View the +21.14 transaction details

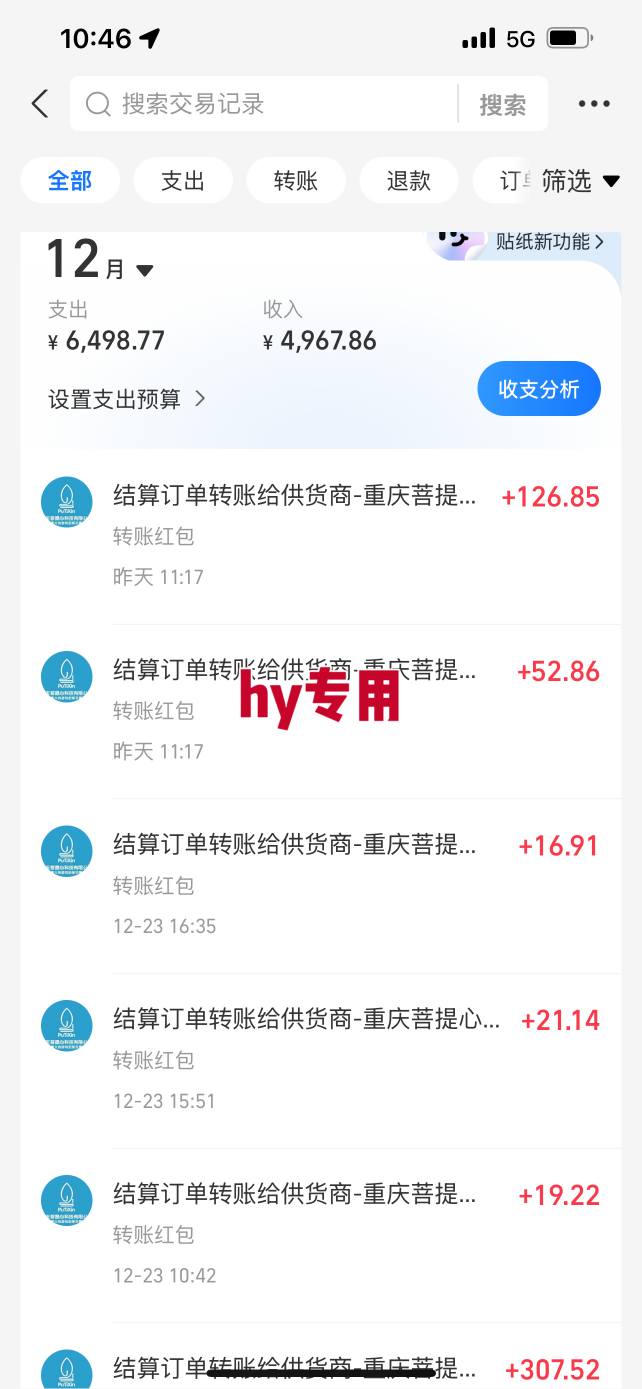[x=320, y=1060]
